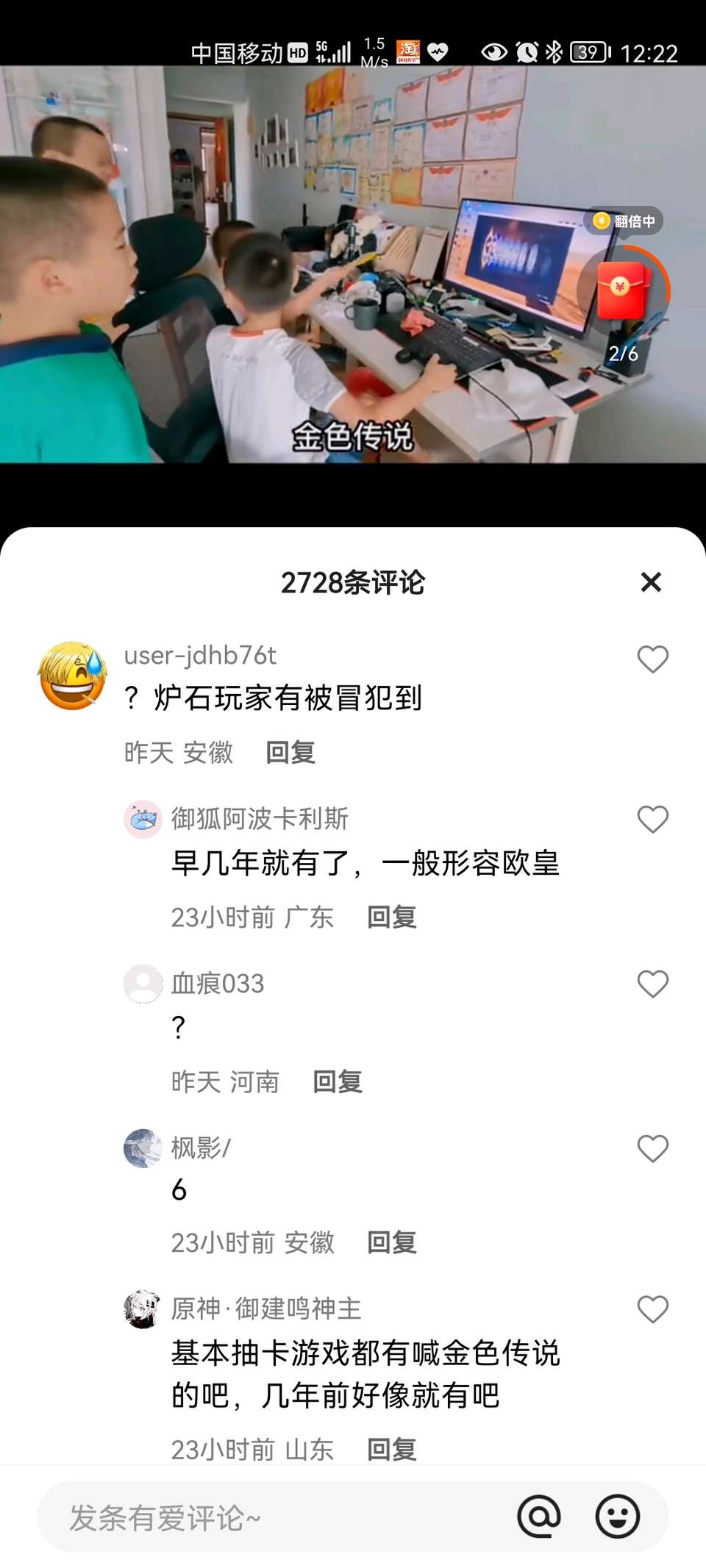Like 御狐阿波卡利斯's reply
Image resolution: width=706 pixels, height=1568 pixels.
tap(652, 820)
